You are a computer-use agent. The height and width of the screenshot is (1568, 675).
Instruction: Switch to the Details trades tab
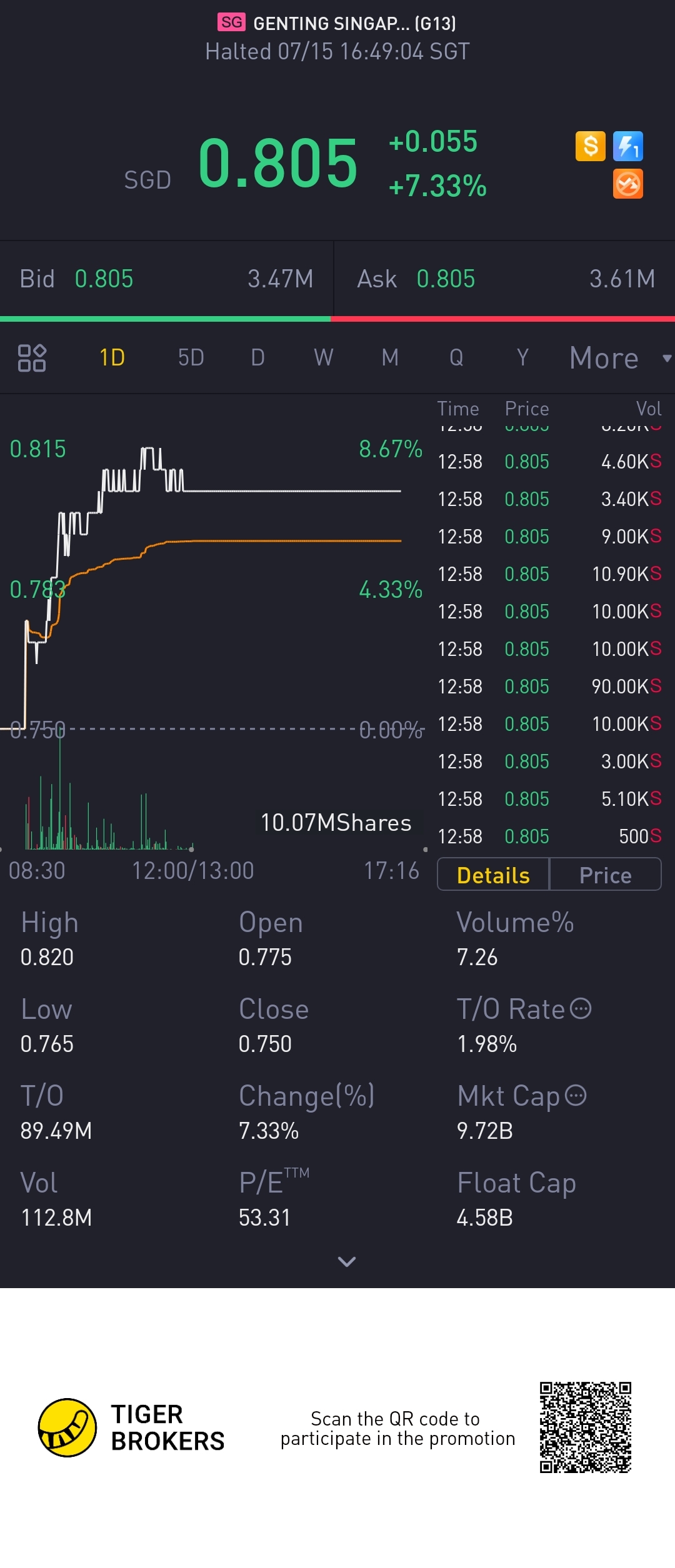tap(493, 875)
